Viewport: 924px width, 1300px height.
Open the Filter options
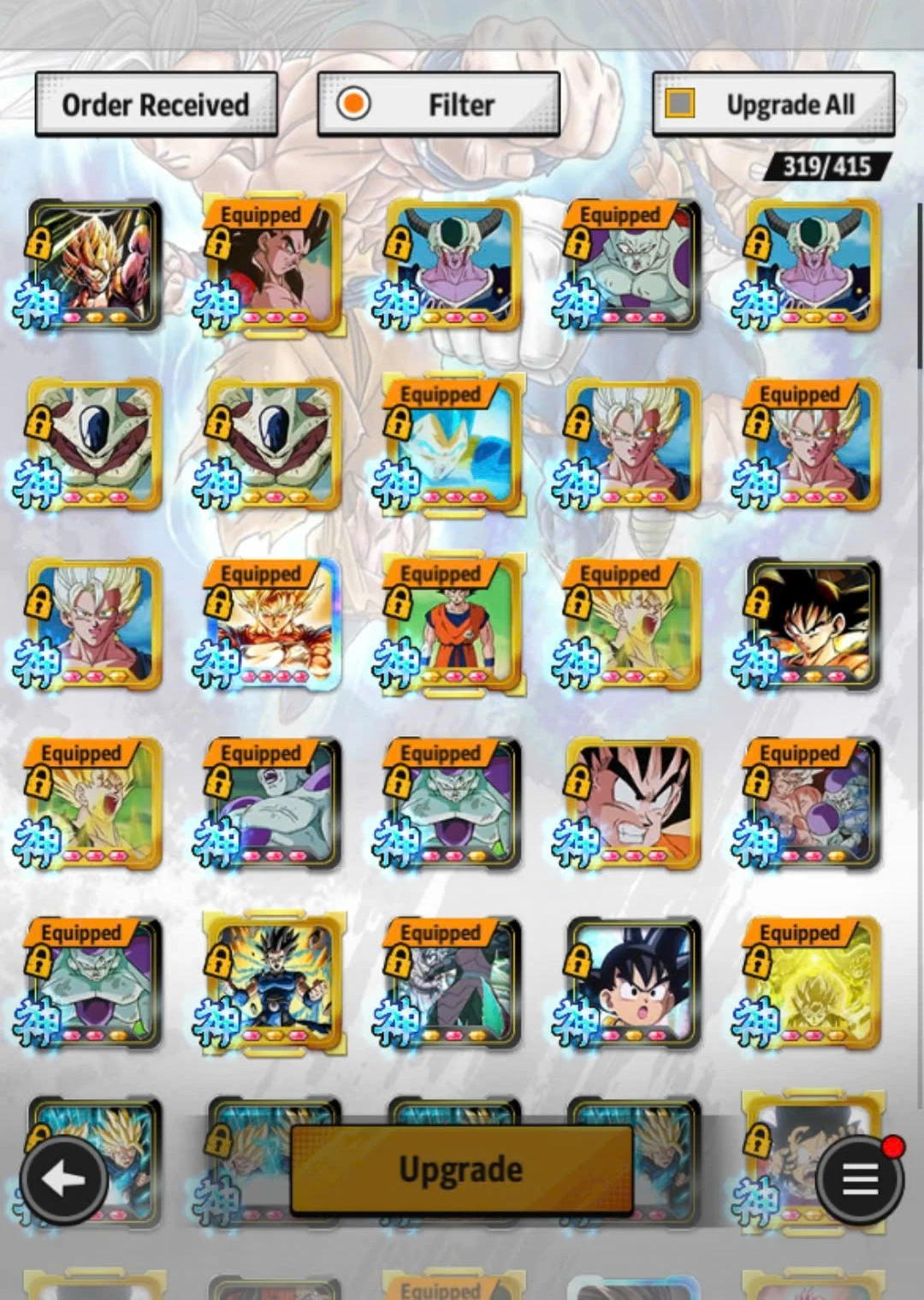tap(438, 104)
